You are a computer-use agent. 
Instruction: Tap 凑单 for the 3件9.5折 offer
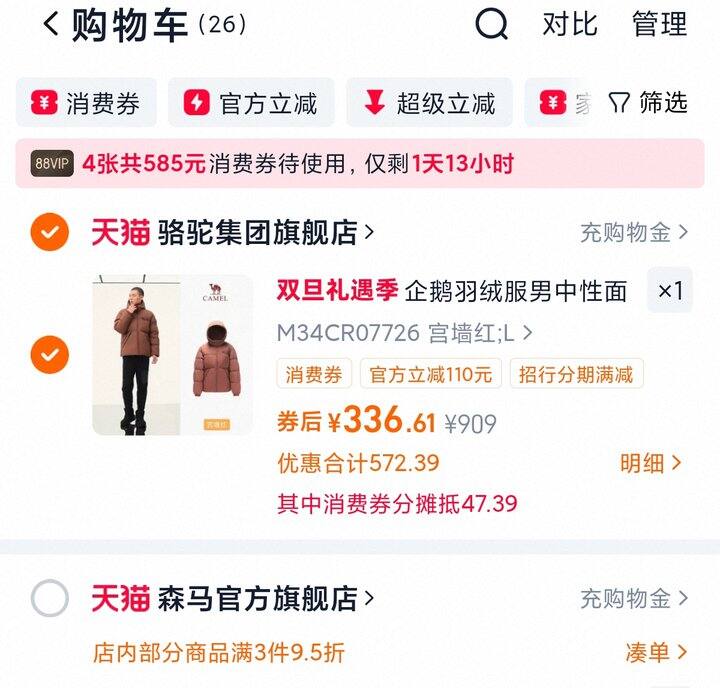click(656, 653)
